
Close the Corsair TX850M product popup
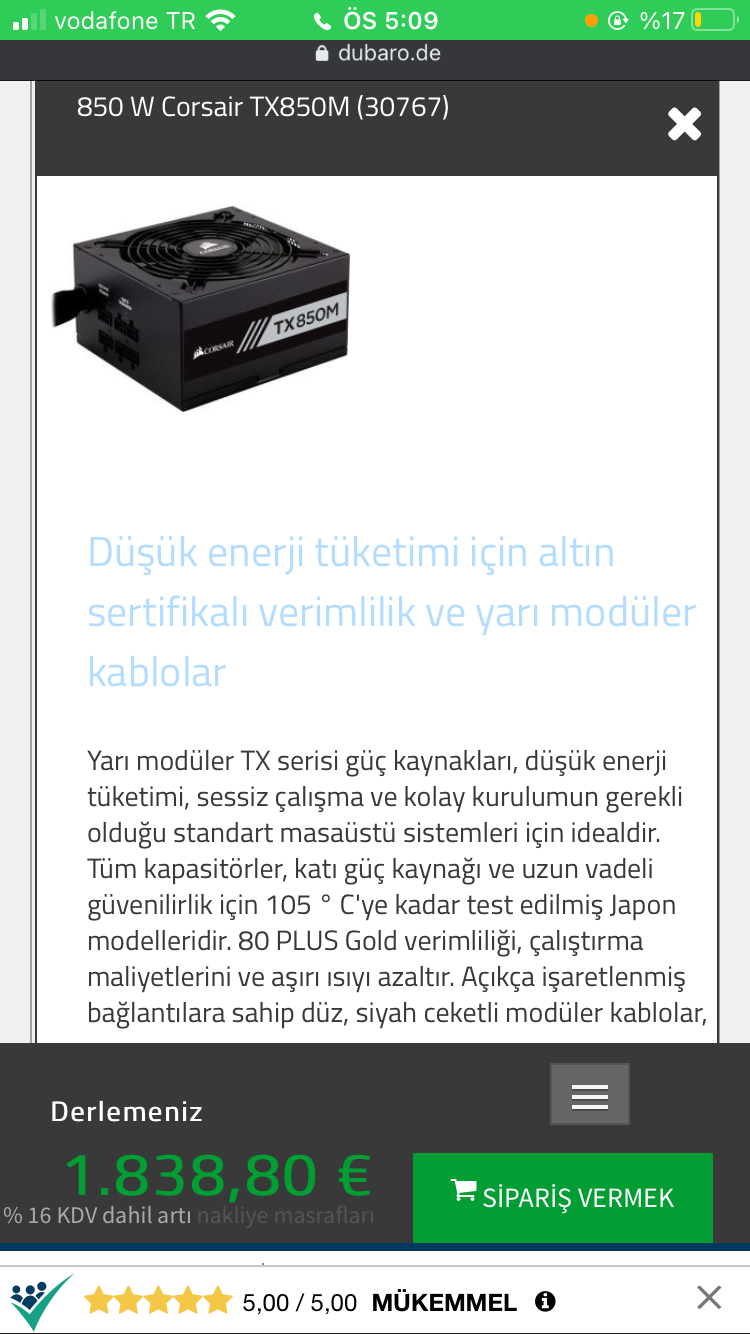click(x=684, y=124)
